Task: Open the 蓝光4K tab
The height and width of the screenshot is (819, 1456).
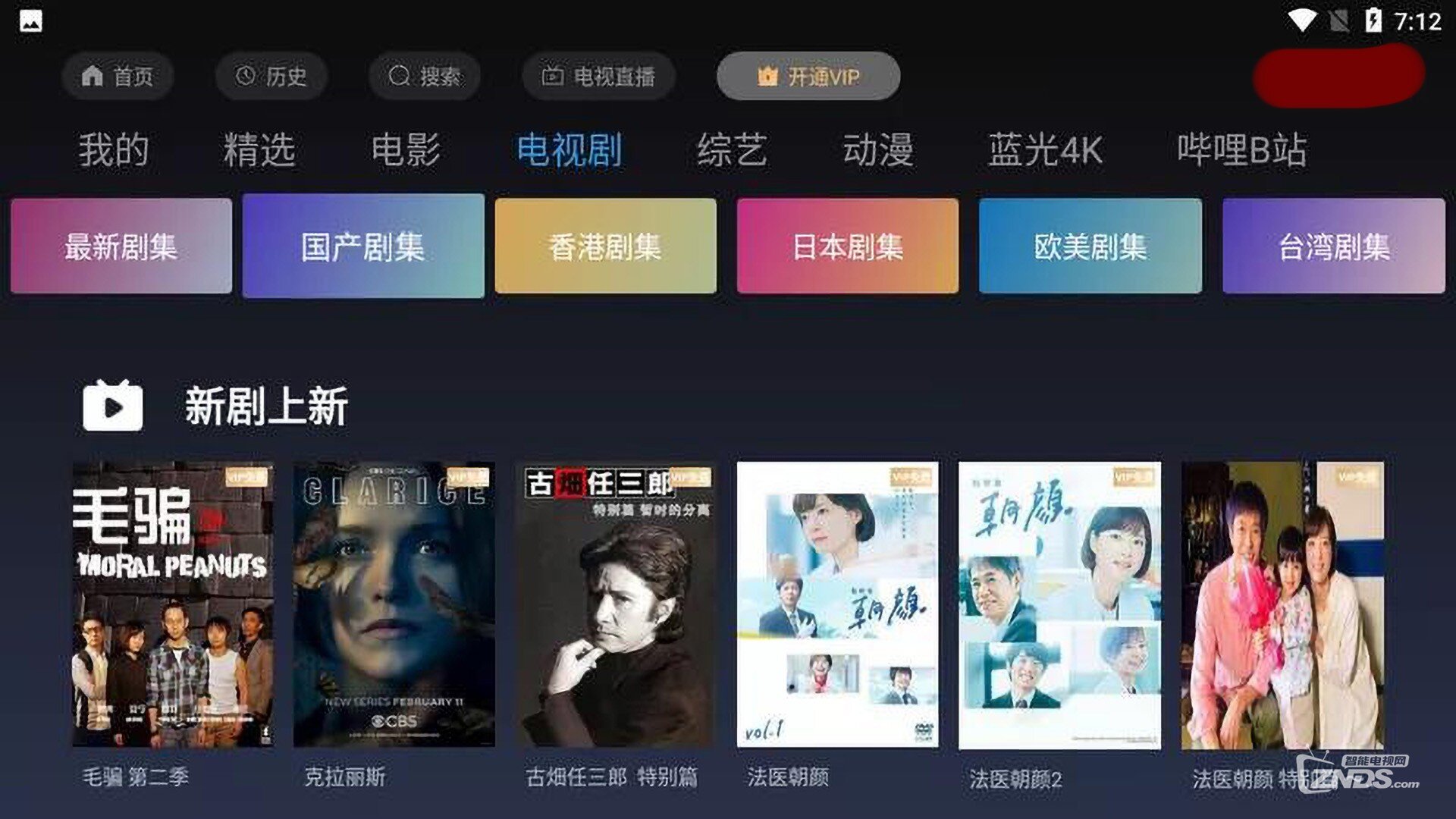Action: 1044,149
